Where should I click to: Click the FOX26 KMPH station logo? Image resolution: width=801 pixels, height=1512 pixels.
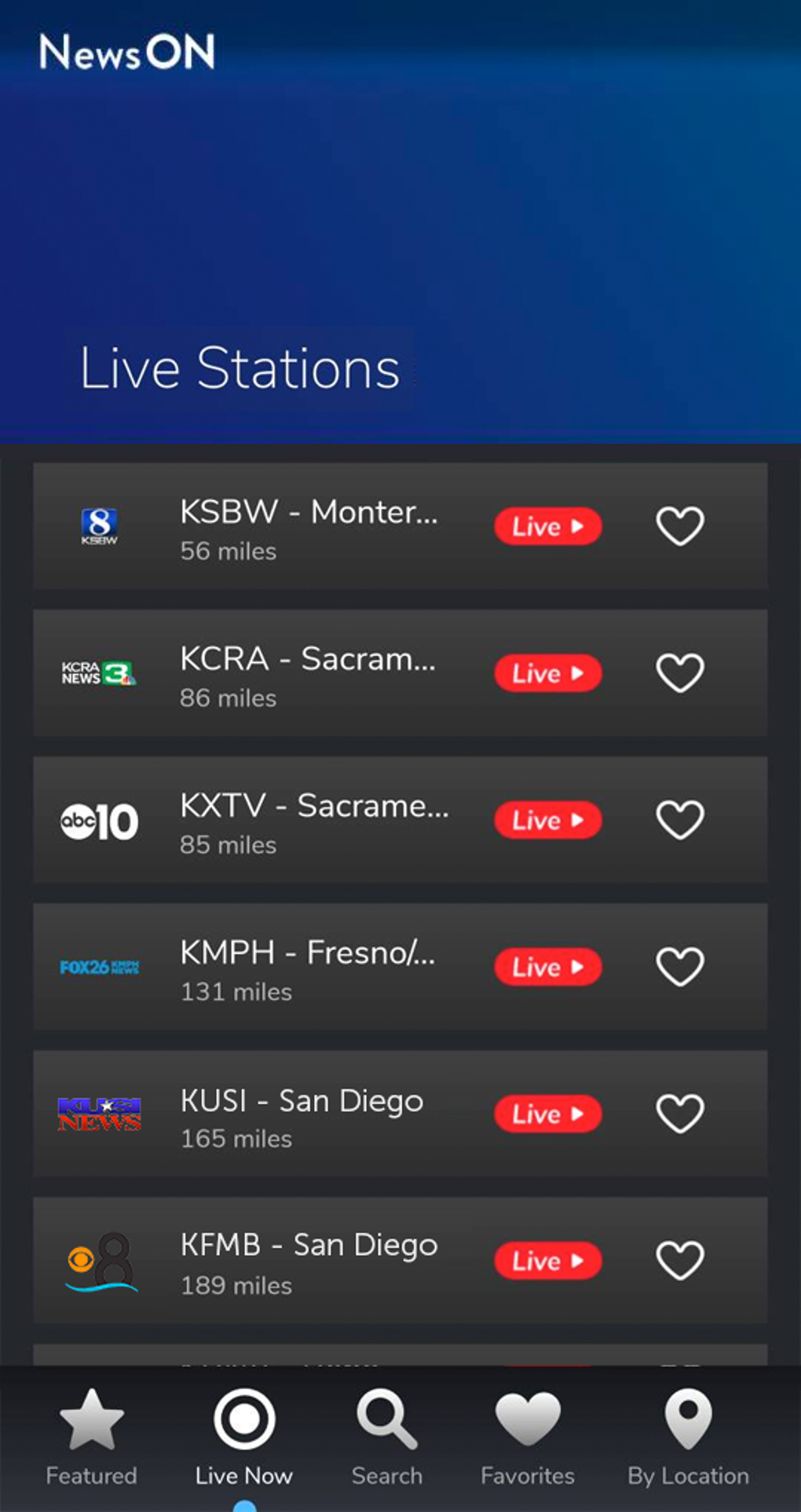click(99, 965)
